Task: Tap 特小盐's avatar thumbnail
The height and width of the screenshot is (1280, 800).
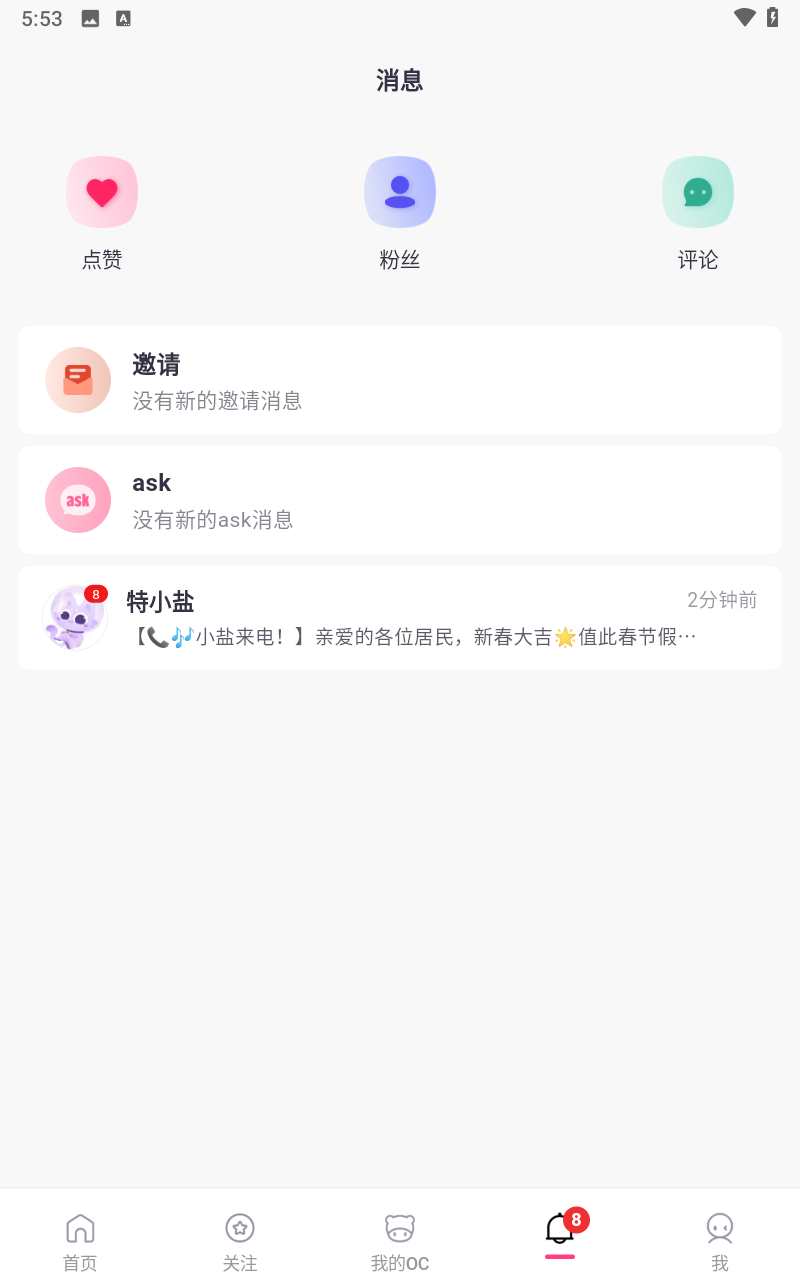Action: [x=75, y=617]
